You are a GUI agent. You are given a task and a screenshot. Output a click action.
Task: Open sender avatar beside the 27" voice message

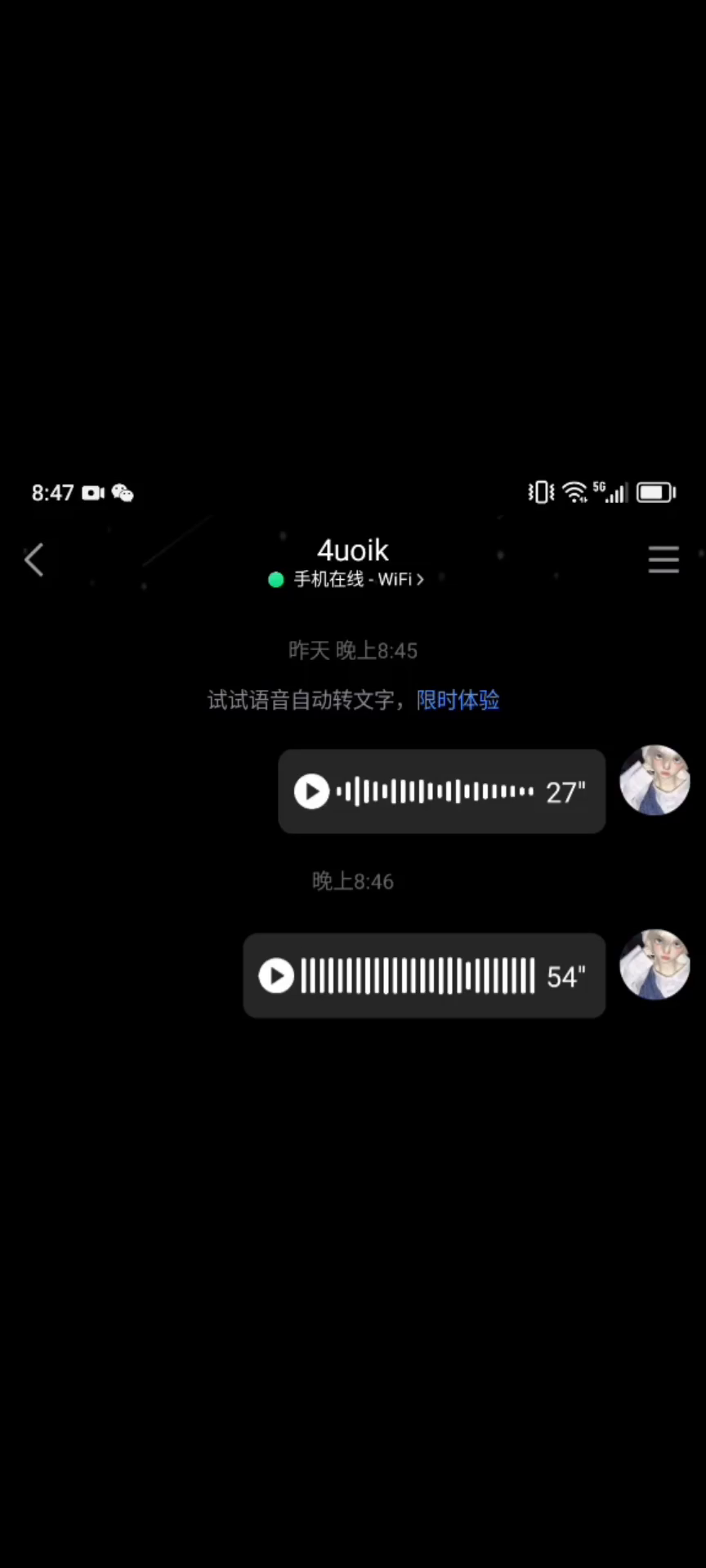pos(655,780)
